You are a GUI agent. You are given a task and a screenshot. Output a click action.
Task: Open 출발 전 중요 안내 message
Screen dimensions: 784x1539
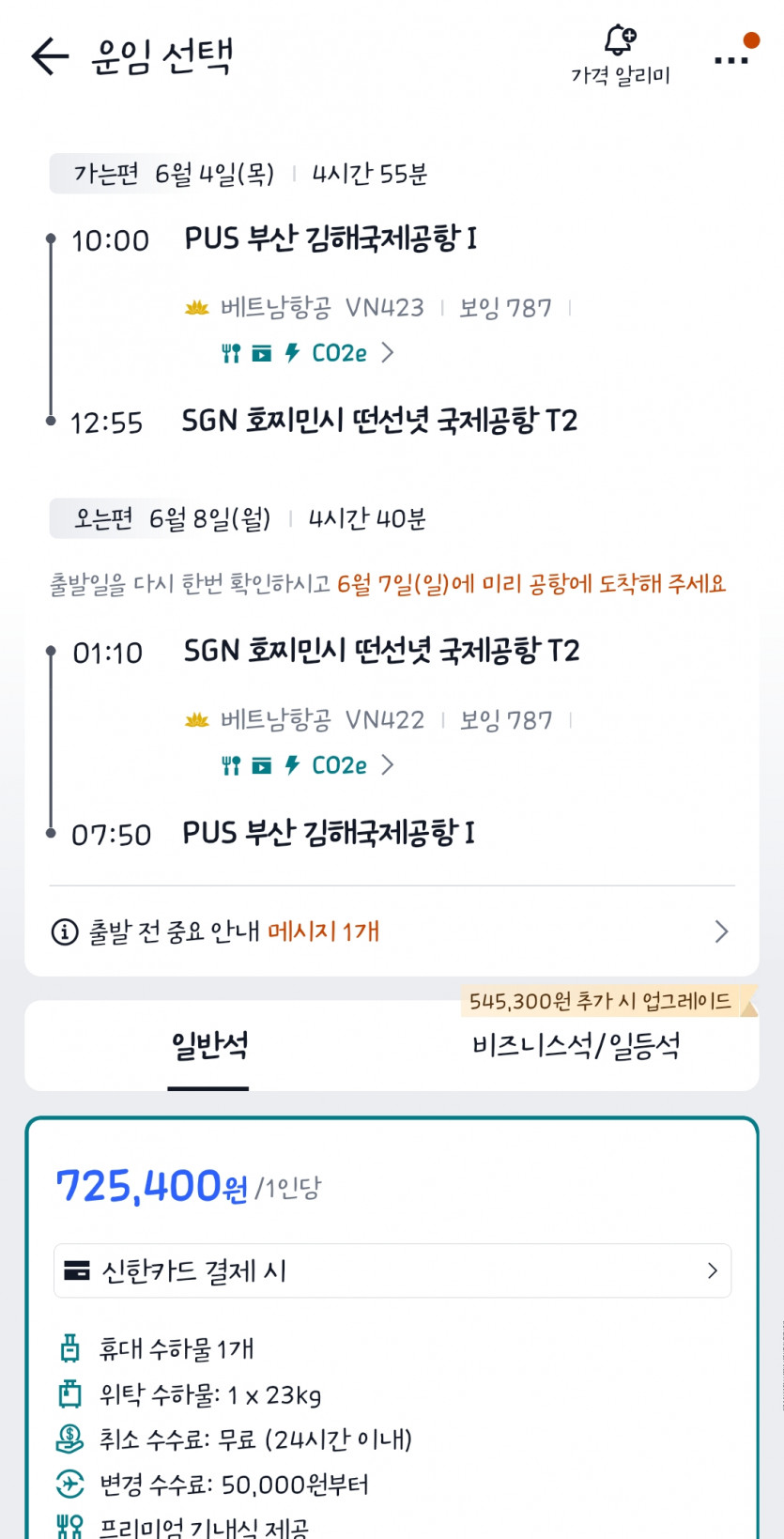click(391, 931)
